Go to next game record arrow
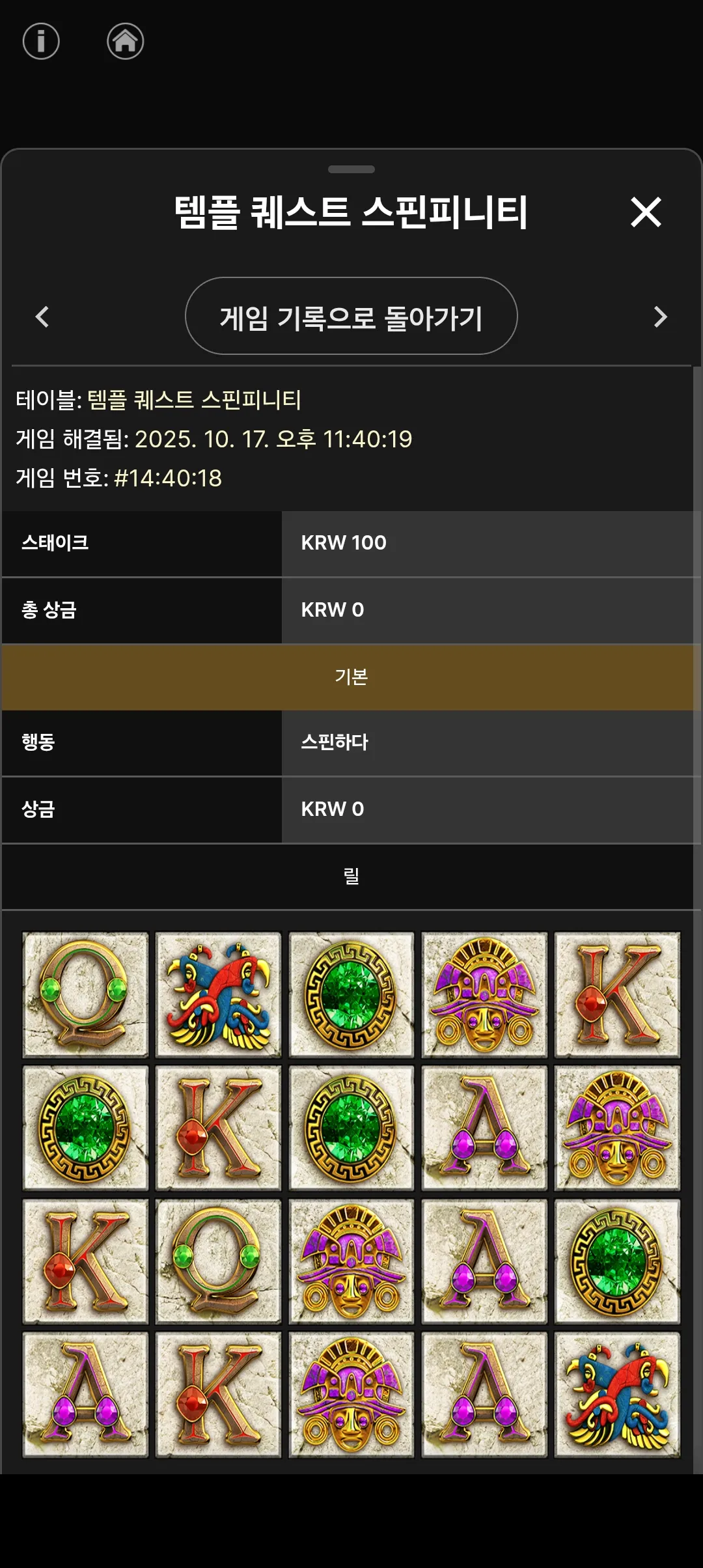703x1568 pixels. [660, 317]
